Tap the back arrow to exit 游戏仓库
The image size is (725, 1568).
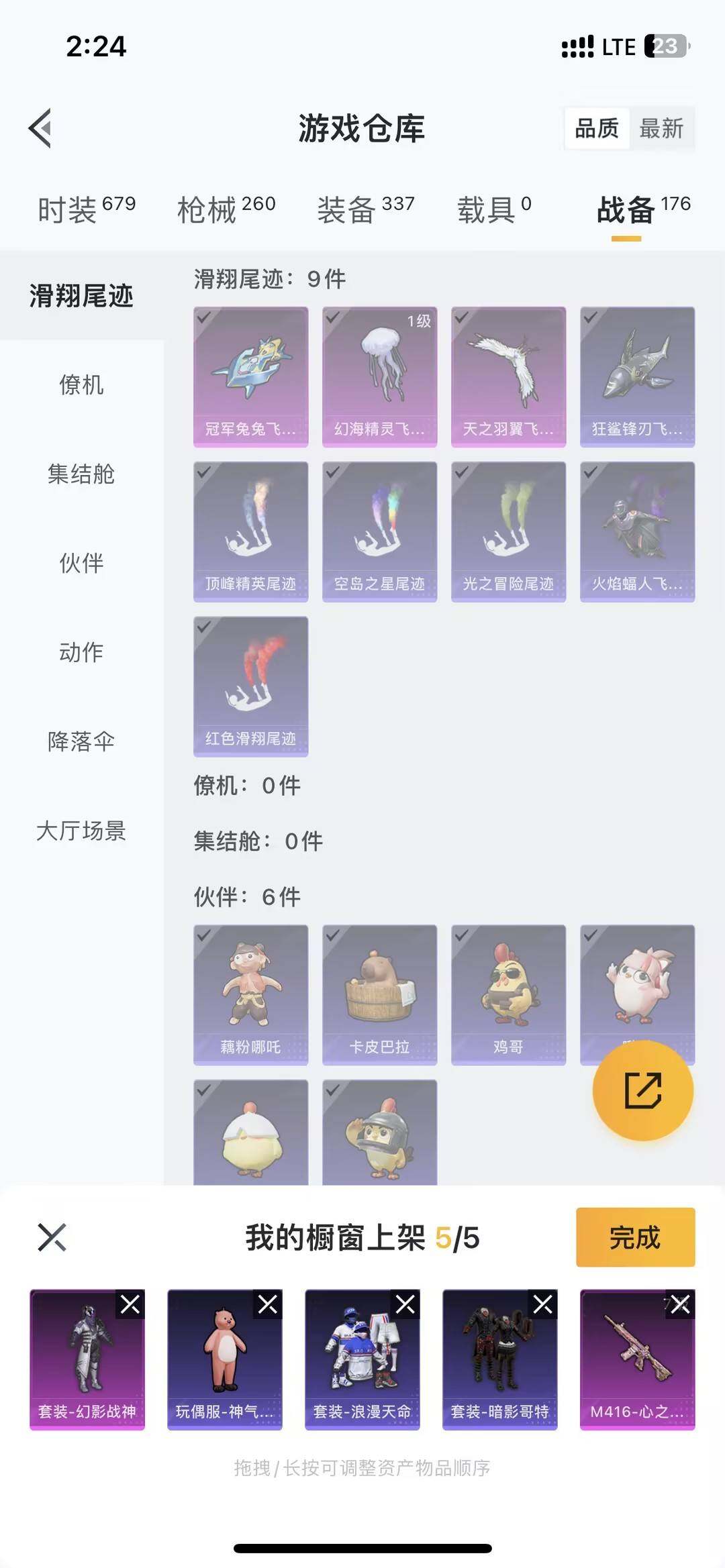(40, 127)
